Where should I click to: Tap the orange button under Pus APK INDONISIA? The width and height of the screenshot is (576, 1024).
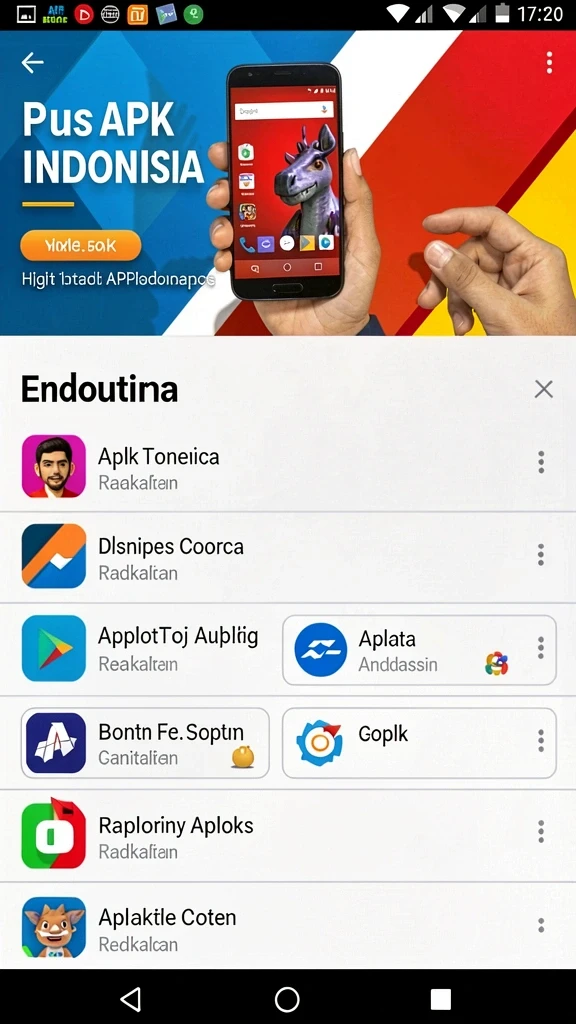pyautogui.click(x=81, y=246)
